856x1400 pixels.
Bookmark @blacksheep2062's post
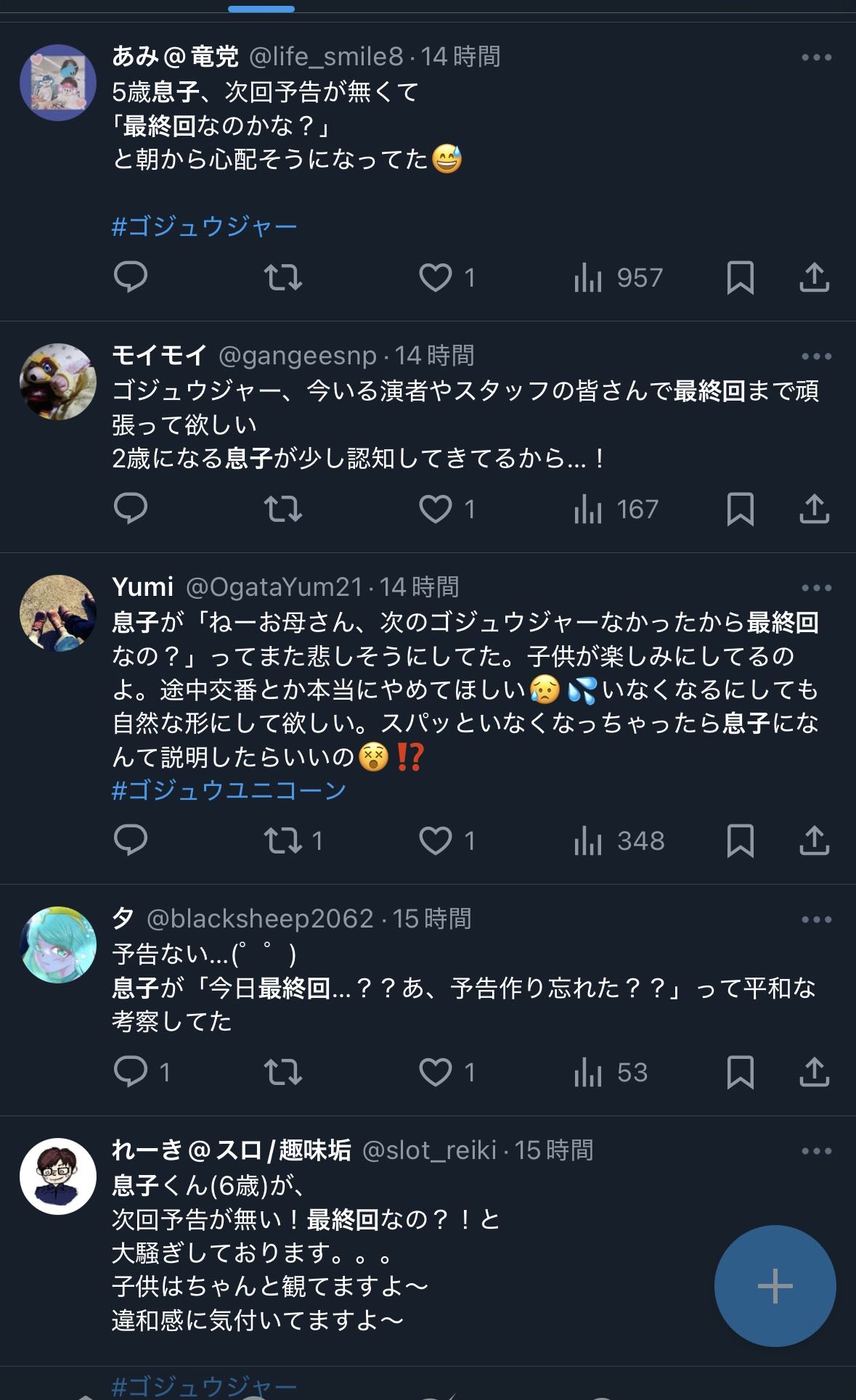(x=740, y=1073)
